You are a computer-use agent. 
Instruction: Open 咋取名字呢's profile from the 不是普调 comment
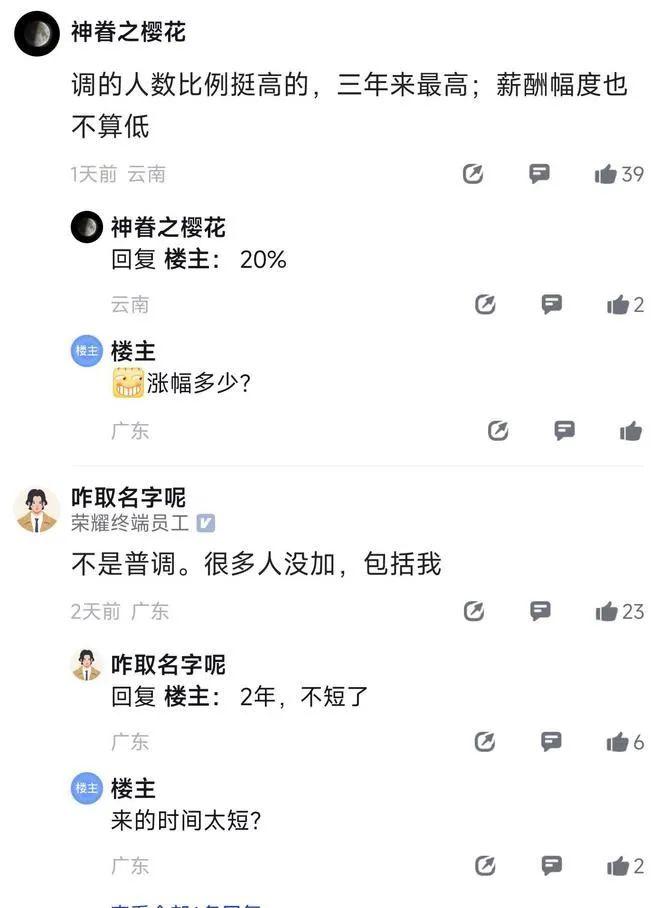(37, 510)
